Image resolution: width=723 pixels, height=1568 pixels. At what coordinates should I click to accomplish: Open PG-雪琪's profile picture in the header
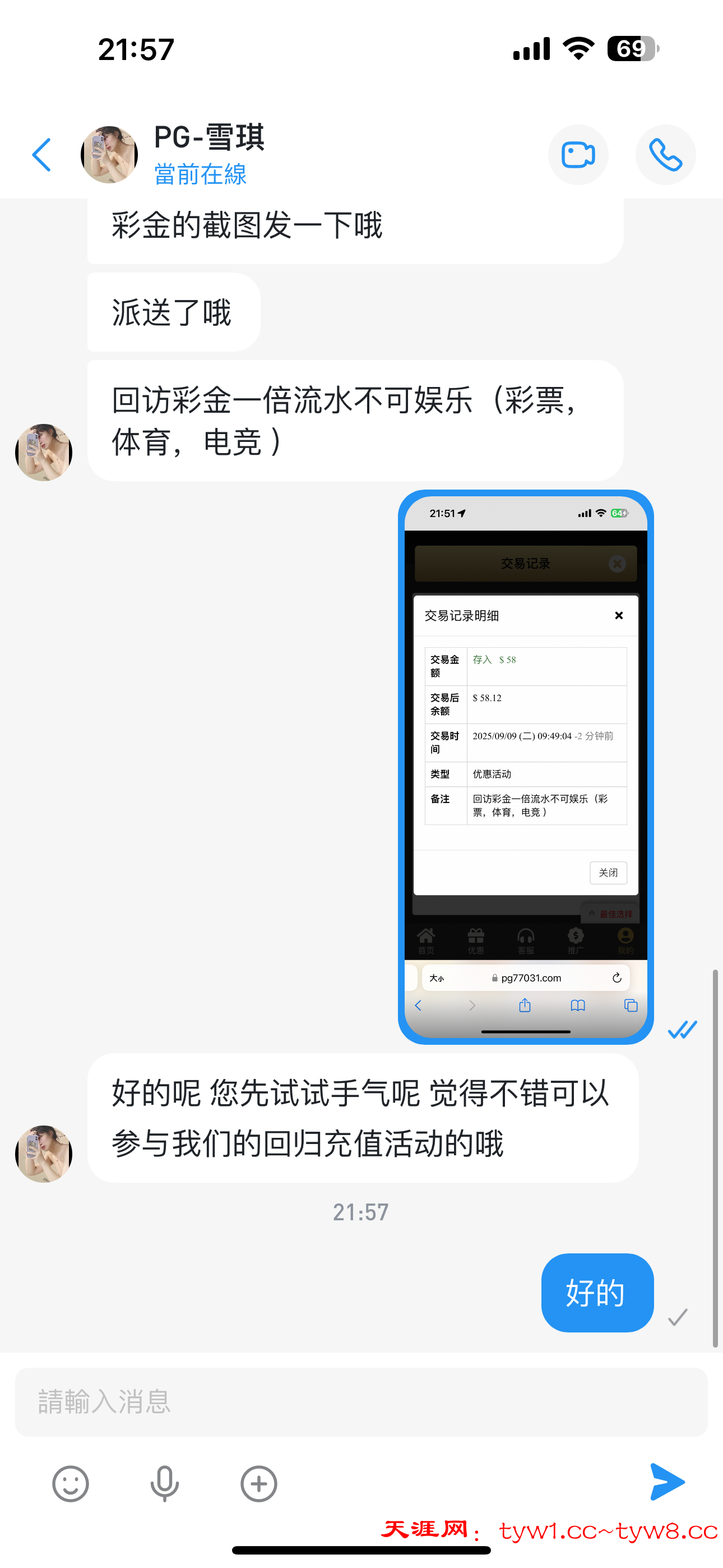tap(109, 155)
